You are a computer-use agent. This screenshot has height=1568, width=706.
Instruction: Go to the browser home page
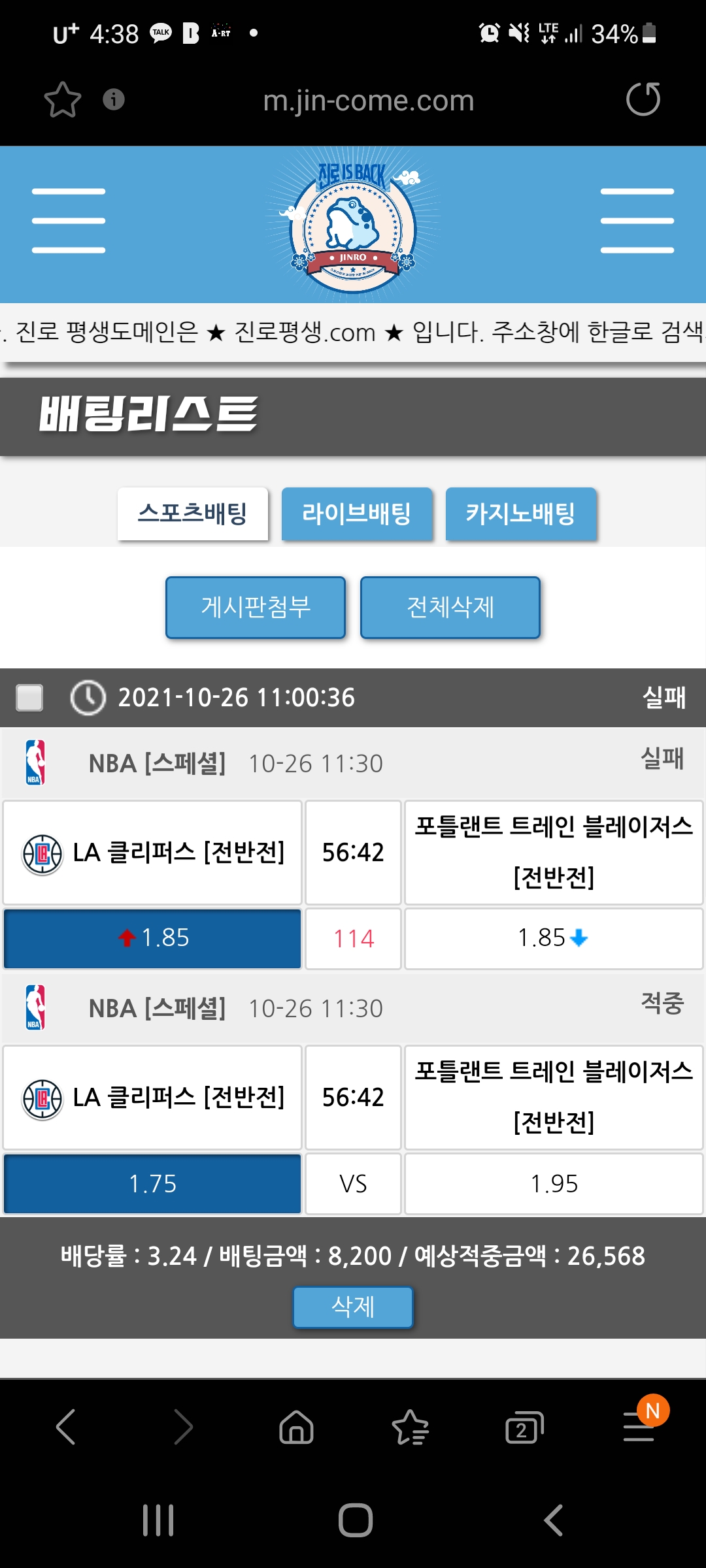[x=296, y=1427]
